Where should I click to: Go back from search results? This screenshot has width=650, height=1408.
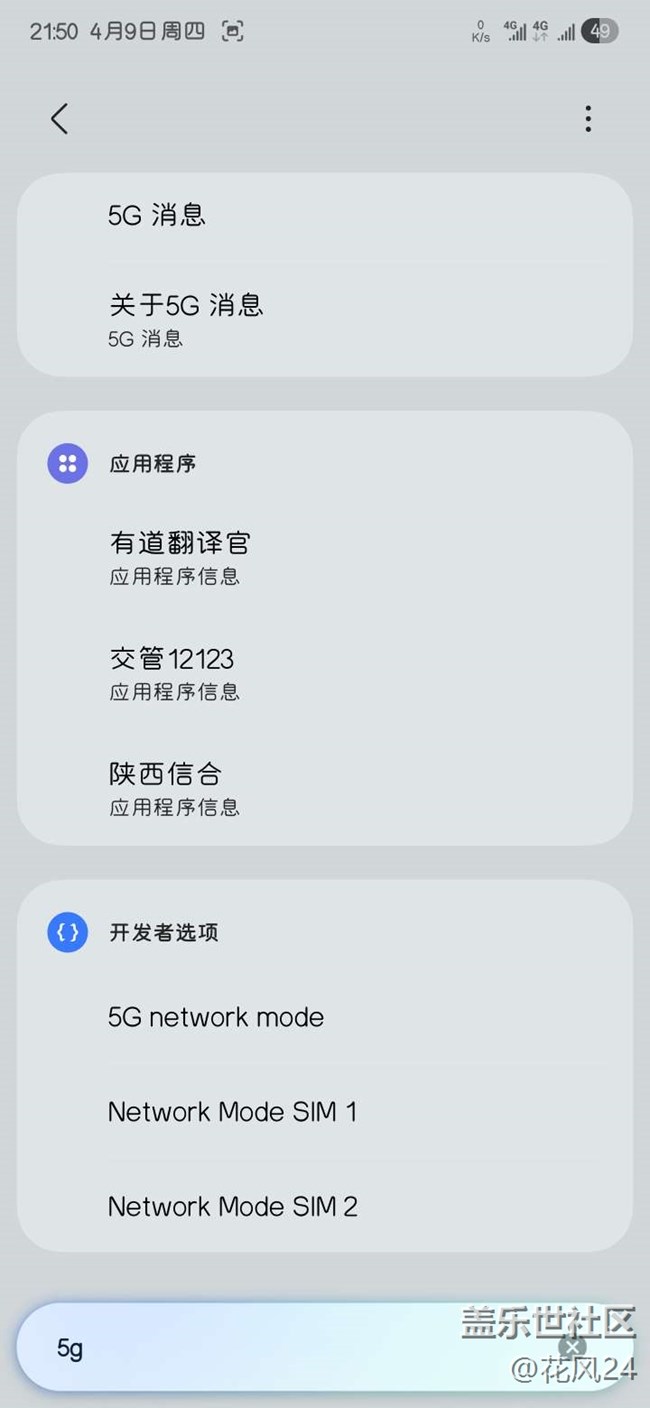click(x=59, y=119)
